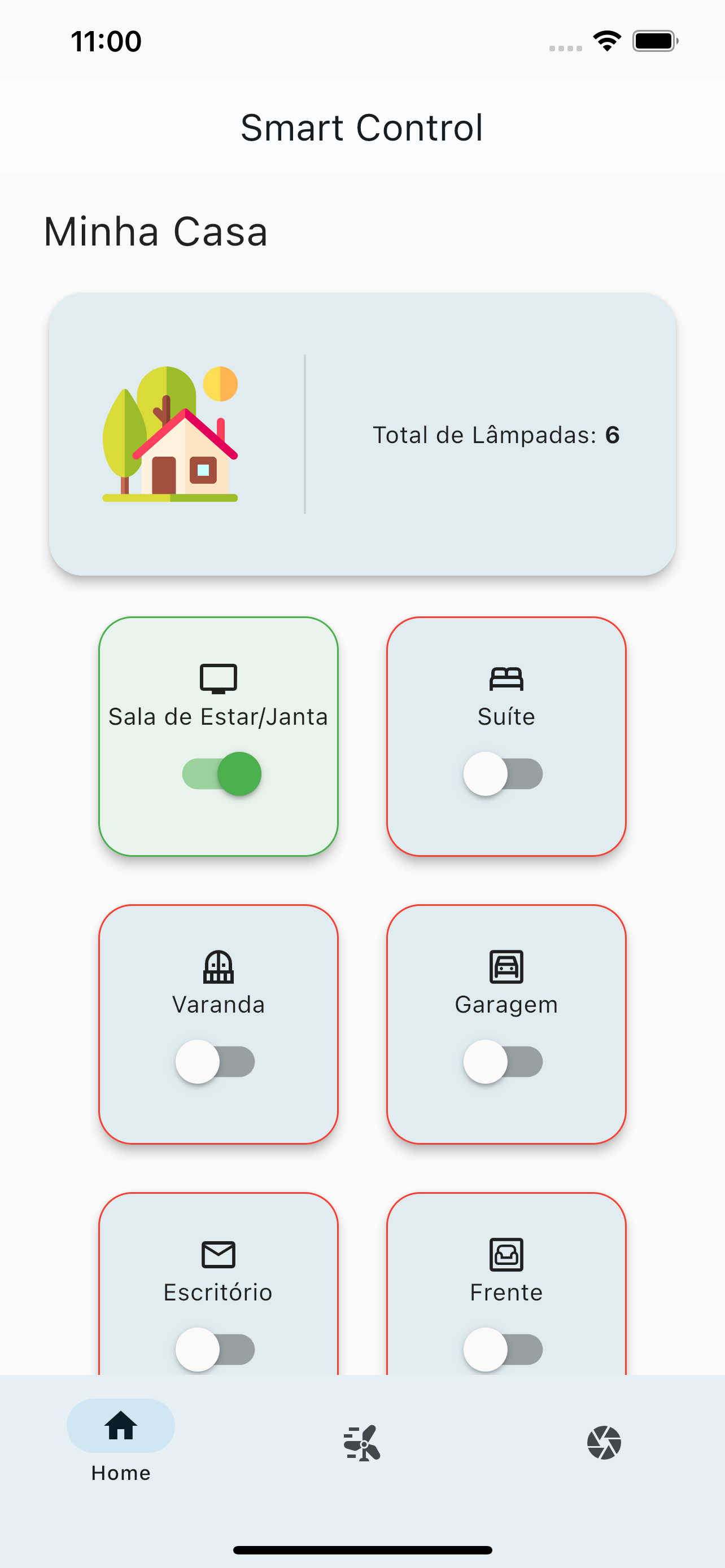Turn on the Frente light switch

tap(504, 1349)
